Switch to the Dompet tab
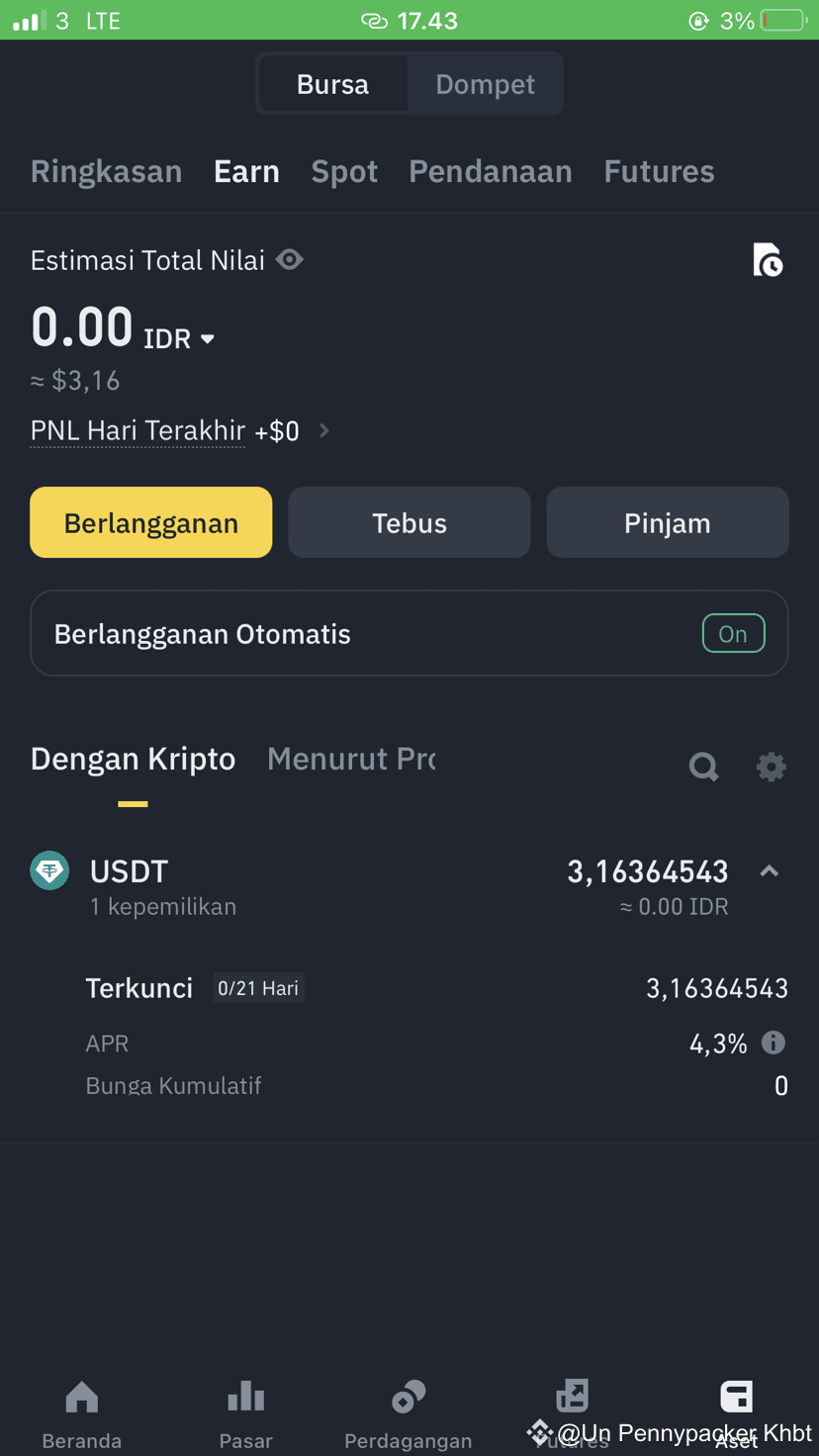 [x=485, y=83]
